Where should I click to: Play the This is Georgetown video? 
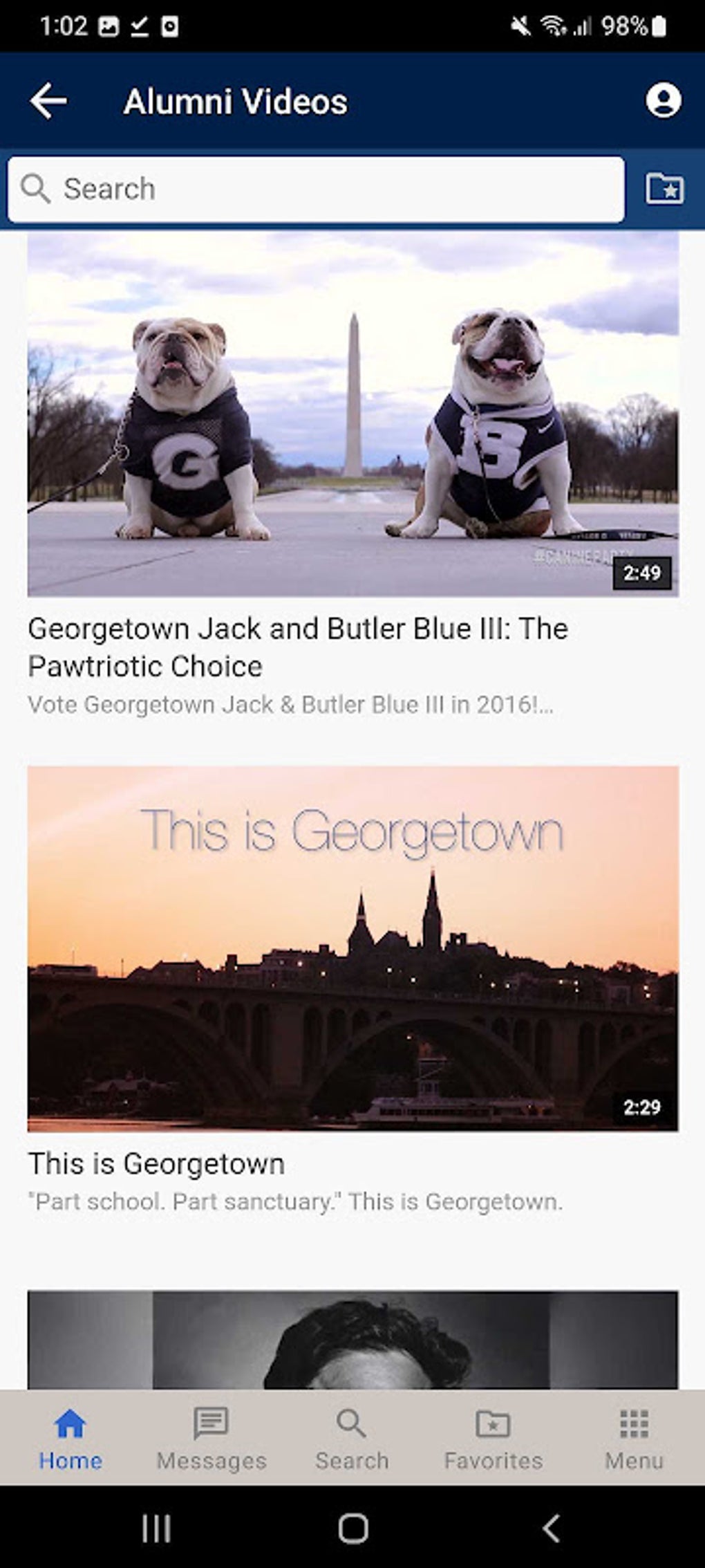click(x=352, y=948)
